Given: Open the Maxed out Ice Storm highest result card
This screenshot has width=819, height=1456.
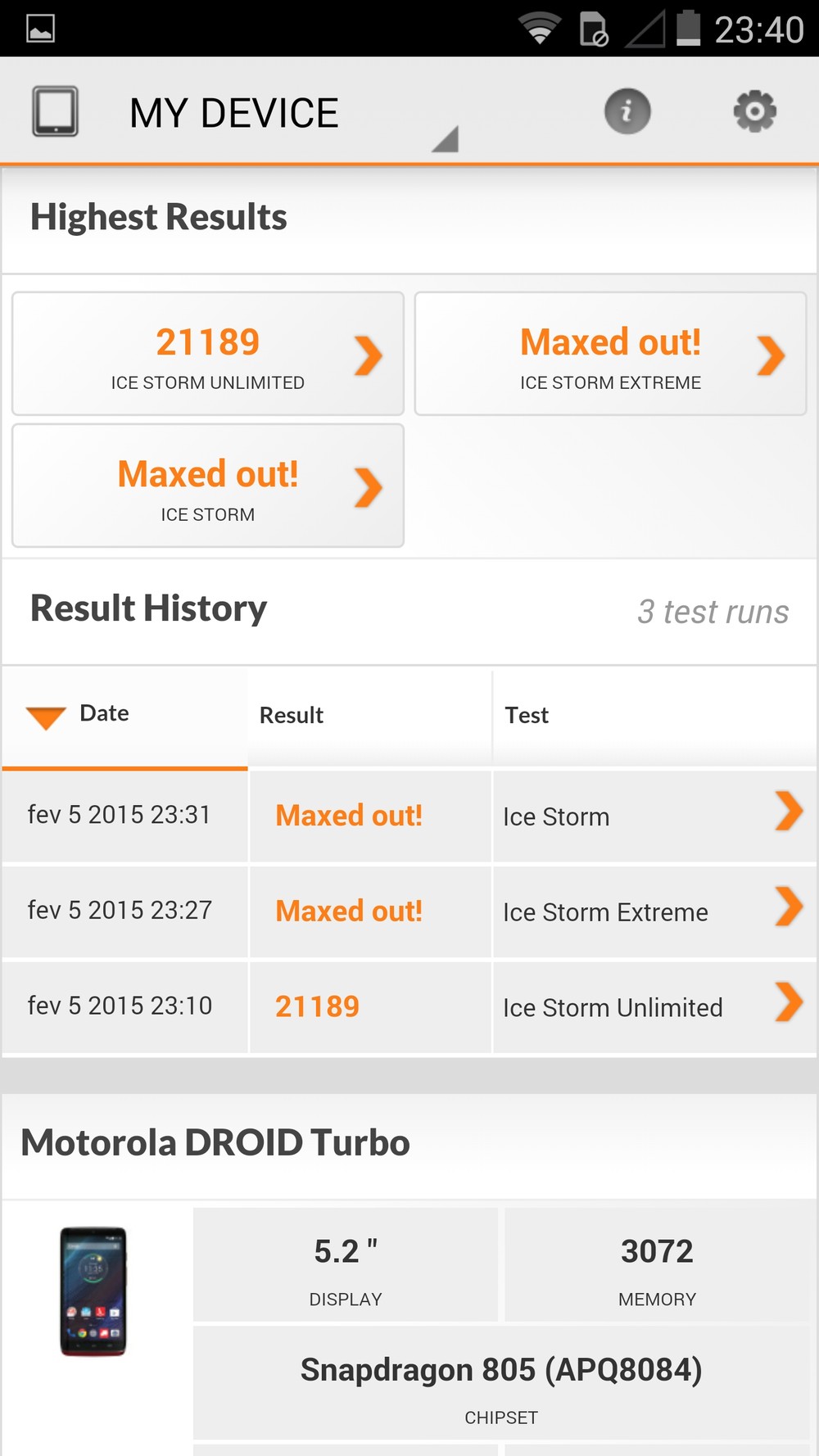Looking at the screenshot, I should (x=208, y=486).
